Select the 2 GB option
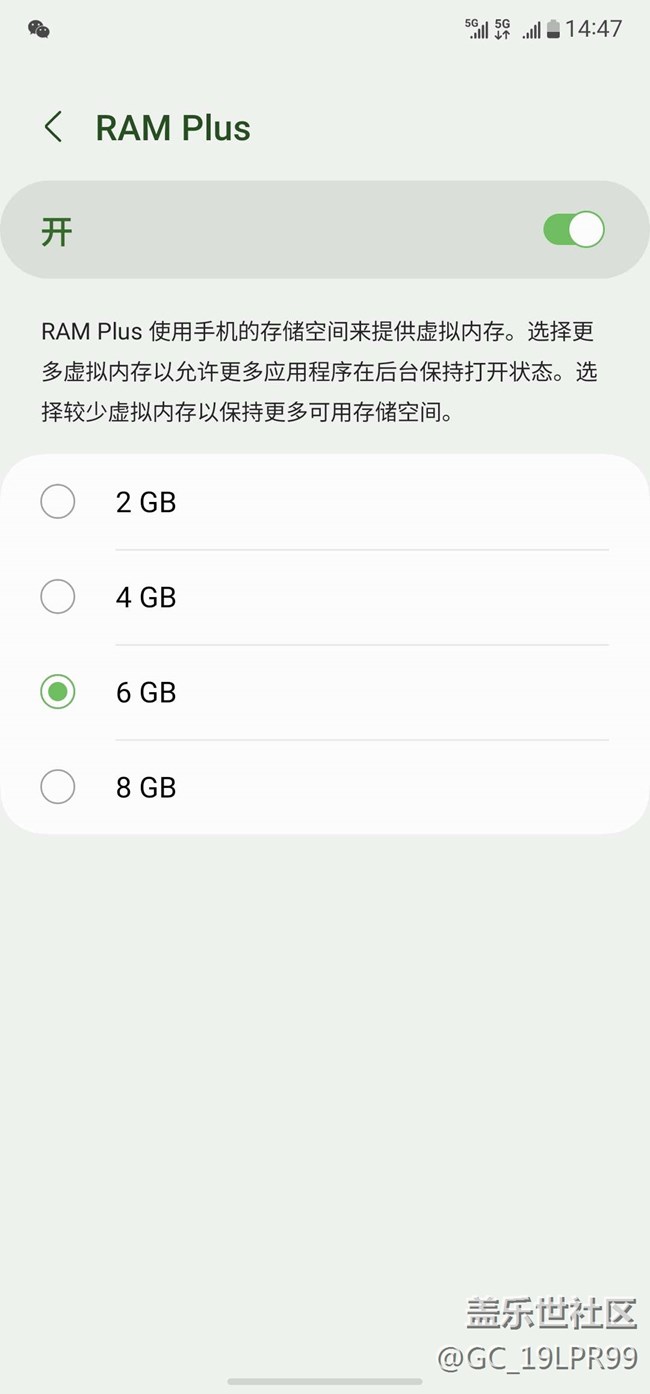 click(x=325, y=502)
